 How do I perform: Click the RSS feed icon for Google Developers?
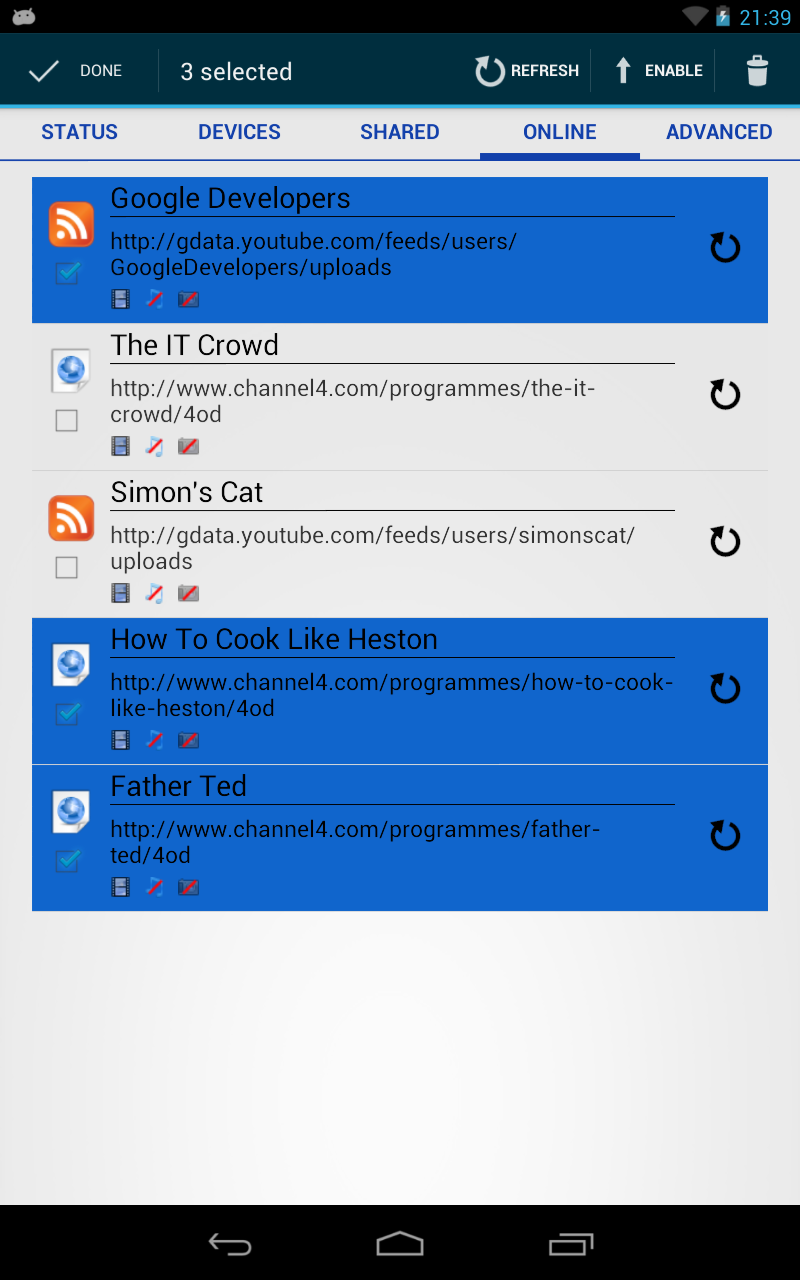[x=70, y=224]
